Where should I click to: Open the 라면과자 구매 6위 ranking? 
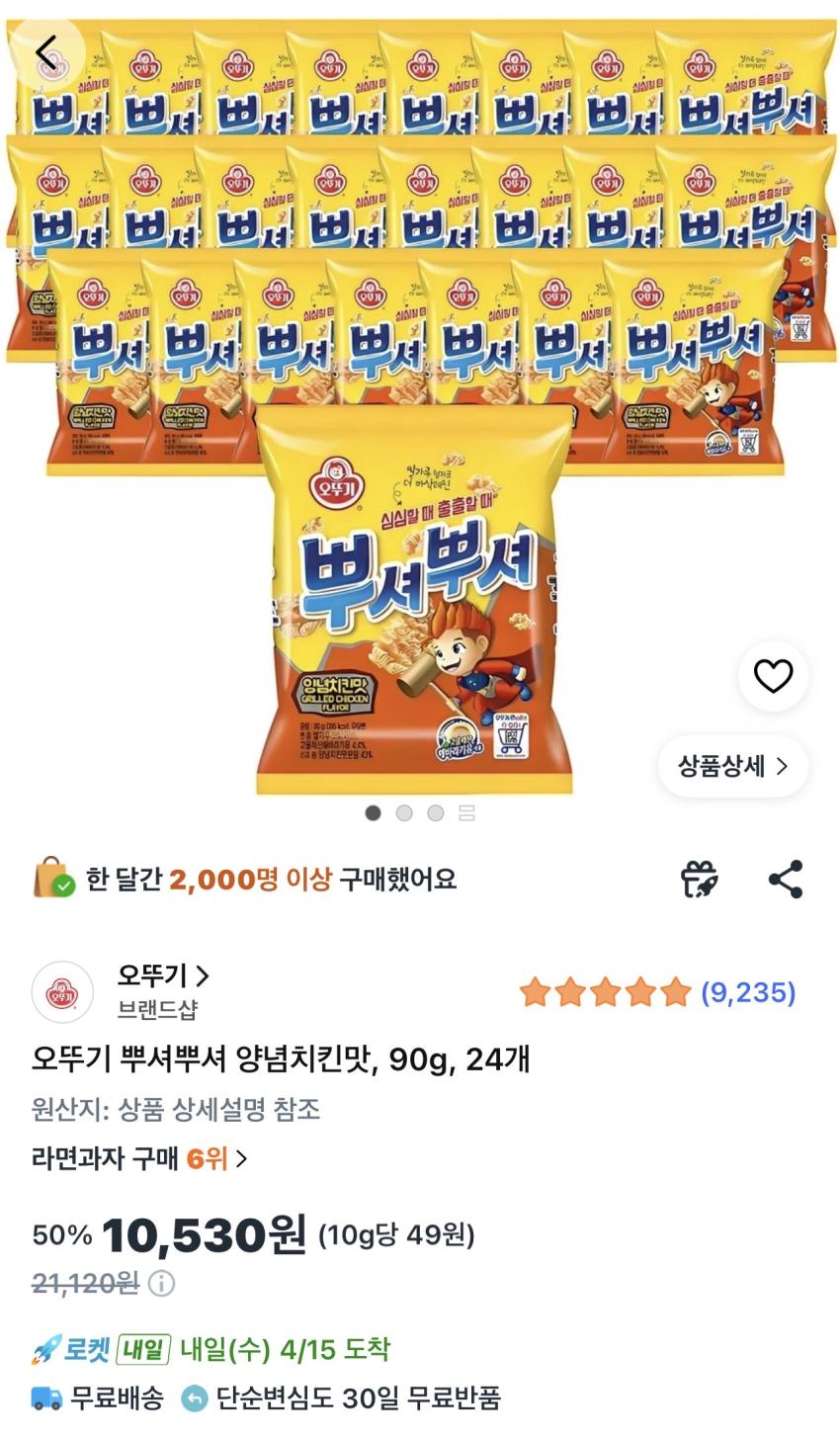[139, 1158]
